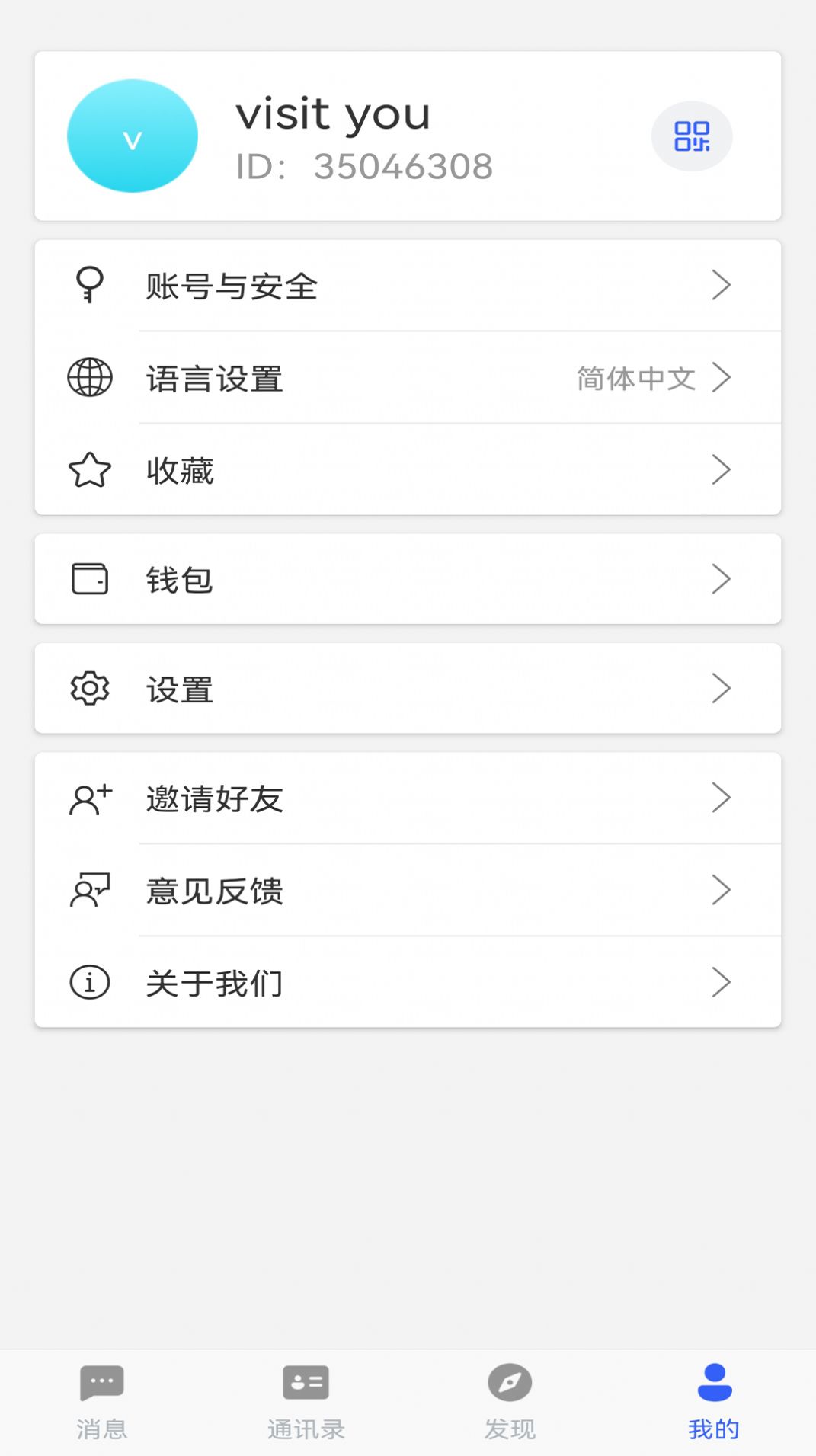The image size is (816, 1456).
Task: Click the star icon for 收藏
Action: (88, 470)
